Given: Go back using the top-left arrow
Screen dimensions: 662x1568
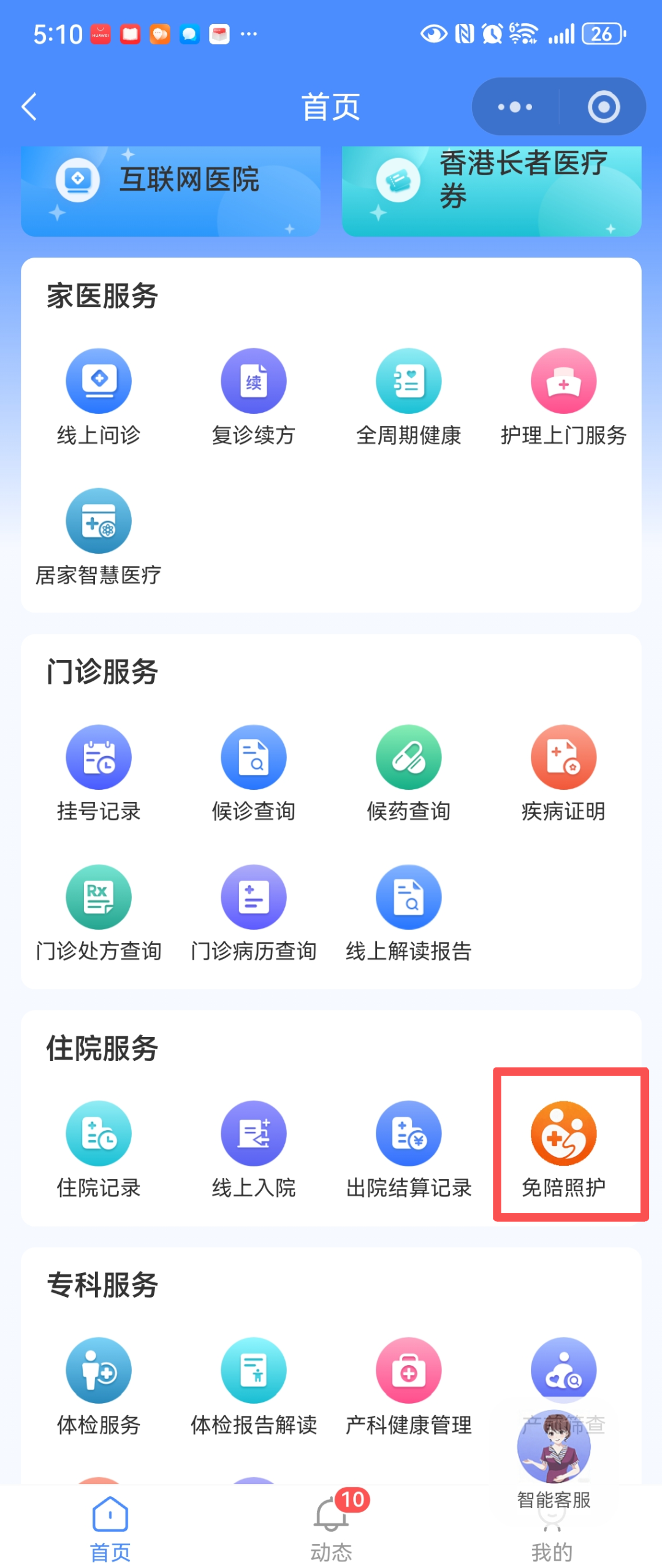Looking at the screenshot, I should tap(29, 107).
